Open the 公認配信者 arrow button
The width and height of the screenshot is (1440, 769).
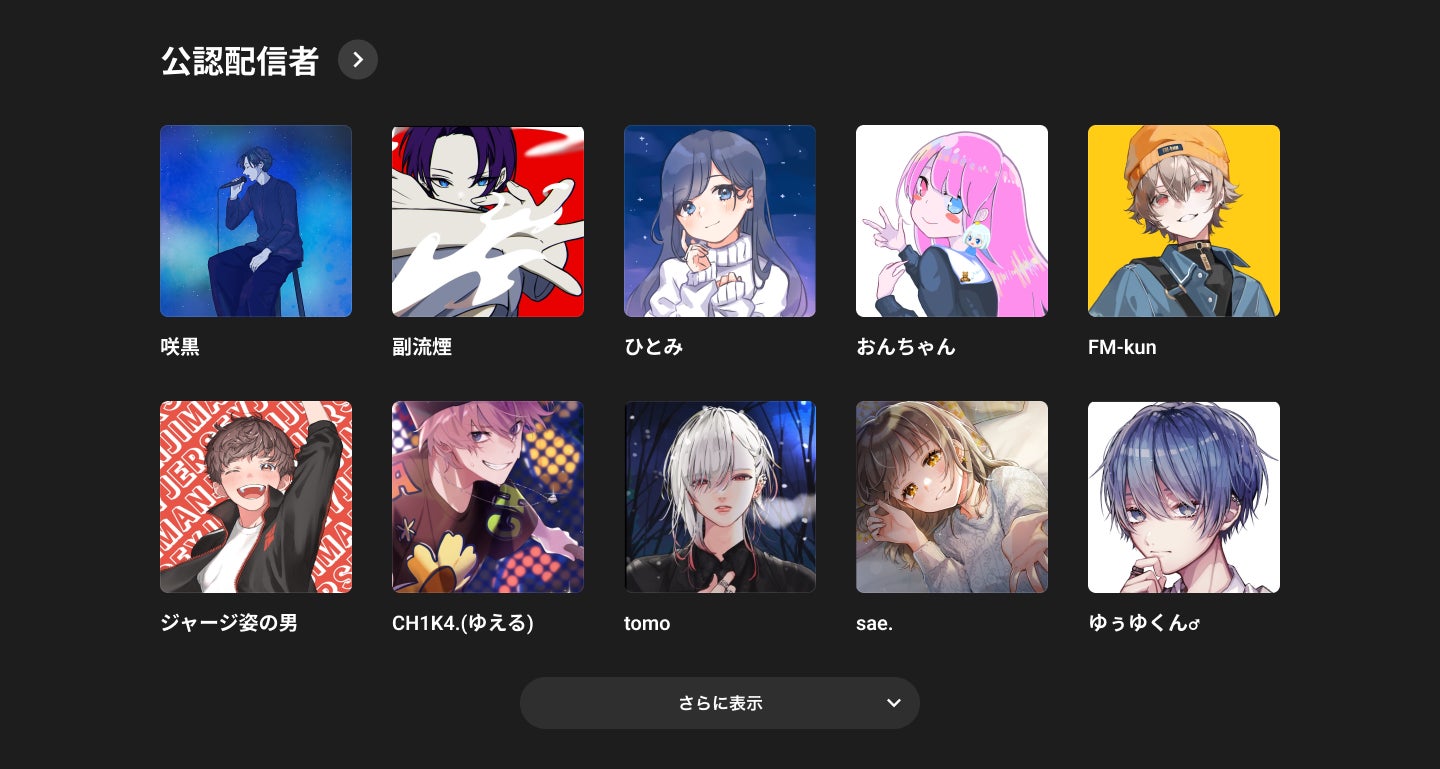coord(358,60)
